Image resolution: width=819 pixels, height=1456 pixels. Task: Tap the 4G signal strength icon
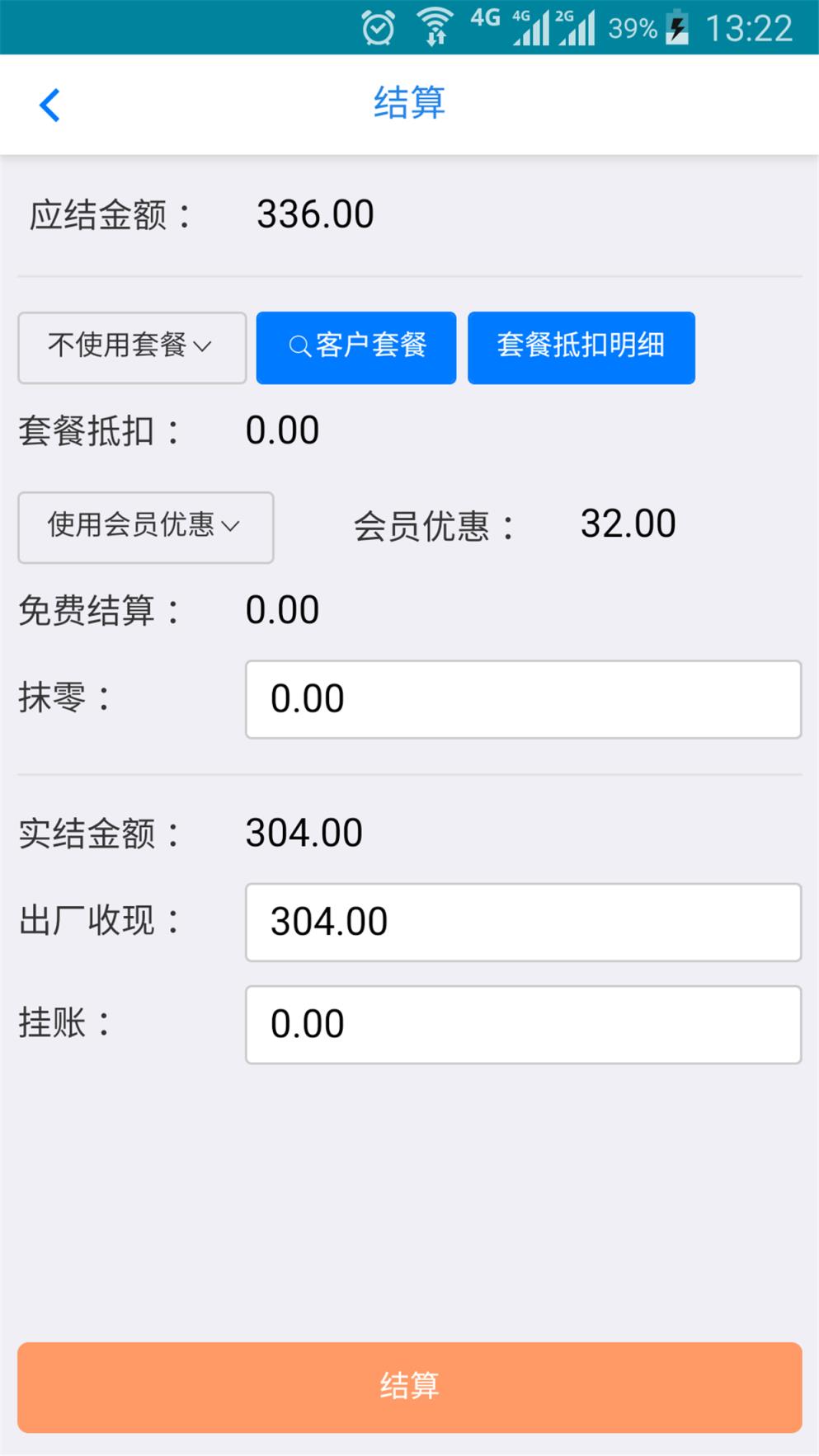click(534, 29)
